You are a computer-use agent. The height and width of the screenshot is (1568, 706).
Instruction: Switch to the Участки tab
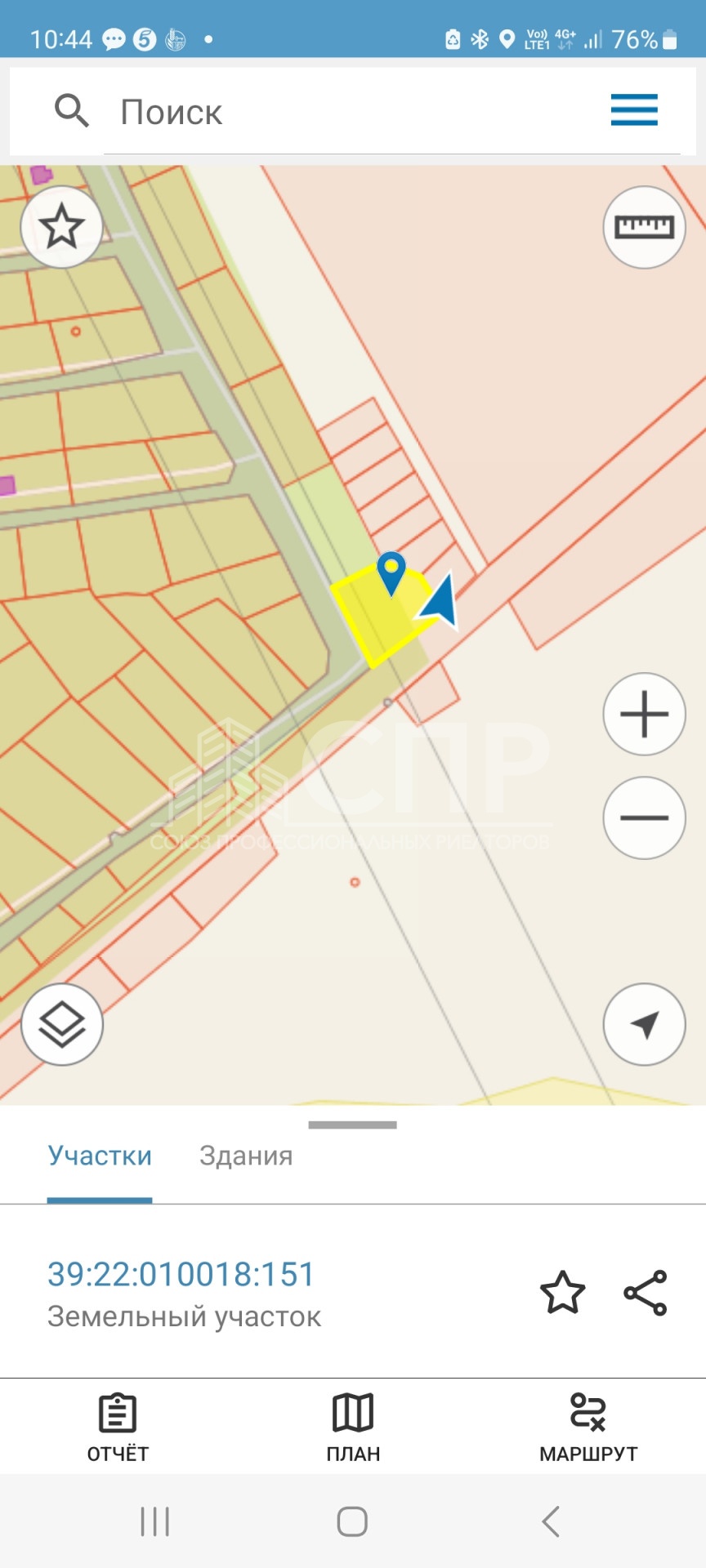click(x=100, y=1156)
